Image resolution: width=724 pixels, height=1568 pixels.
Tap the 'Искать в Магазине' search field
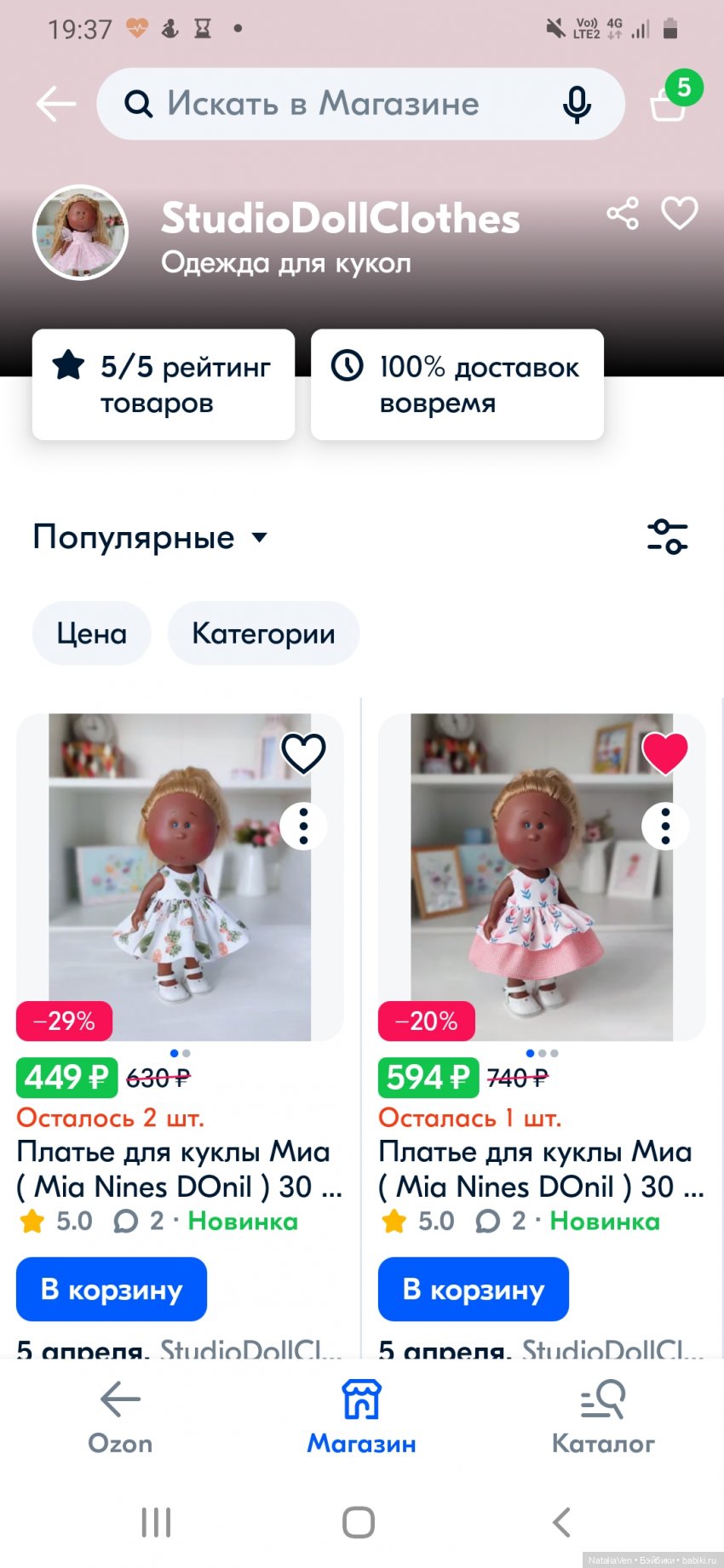coord(332,105)
